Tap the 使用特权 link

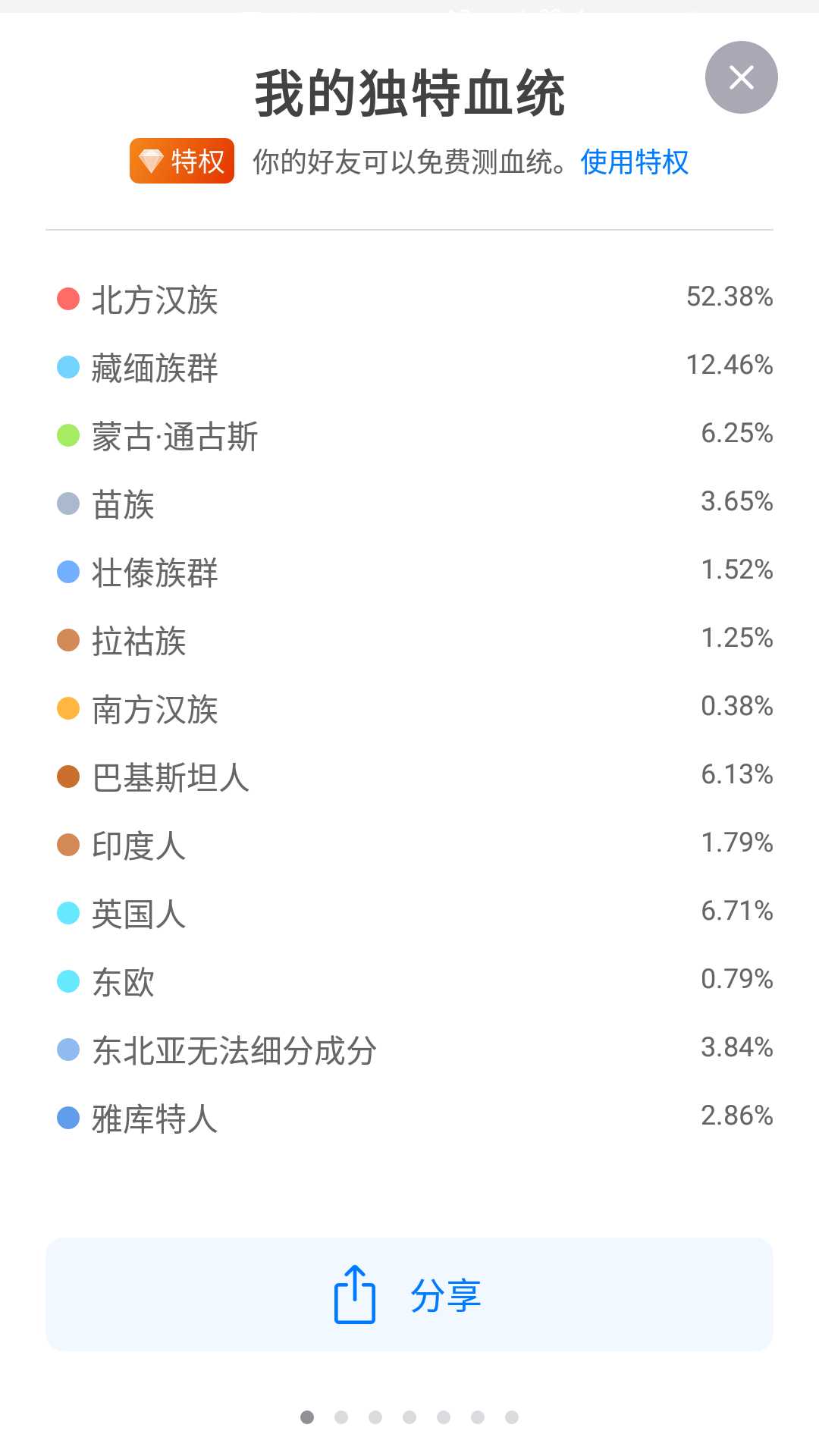pos(634,162)
